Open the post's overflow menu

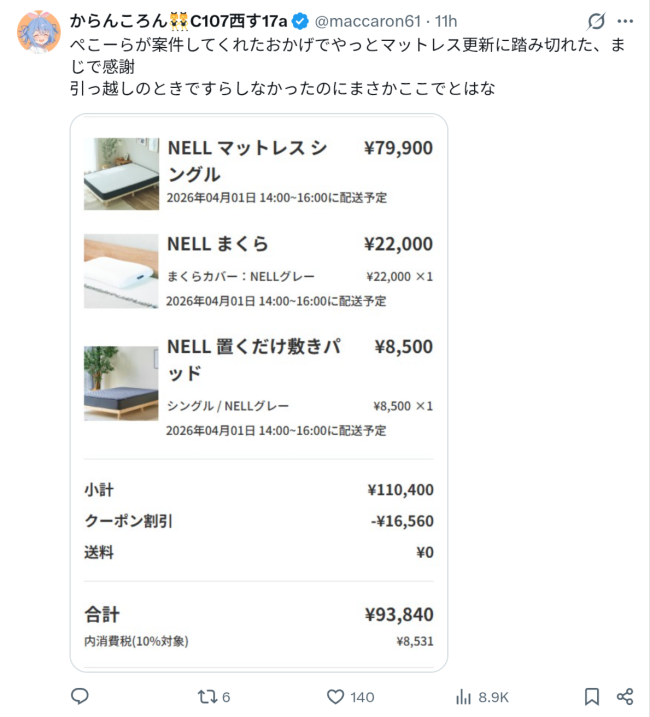coord(625,21)
